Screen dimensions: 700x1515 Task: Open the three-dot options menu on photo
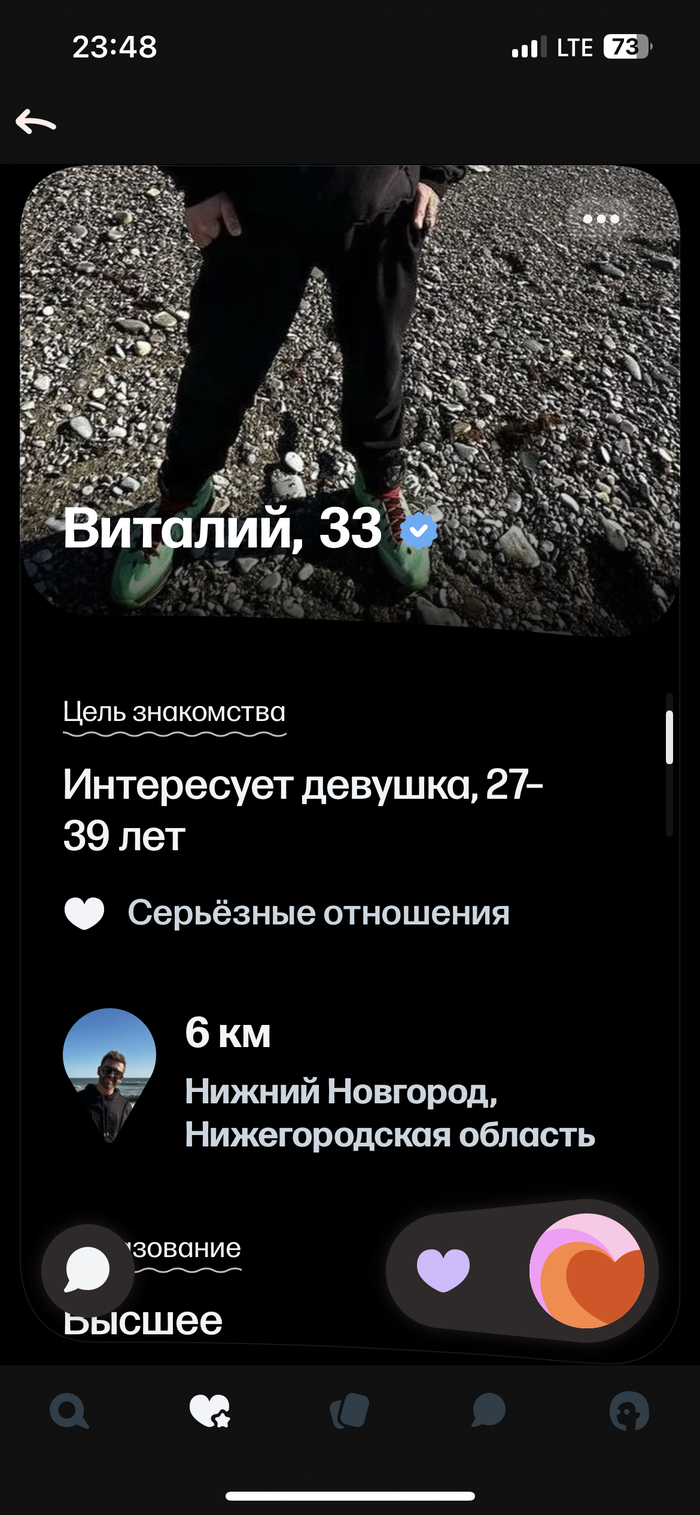coord(601,219)
